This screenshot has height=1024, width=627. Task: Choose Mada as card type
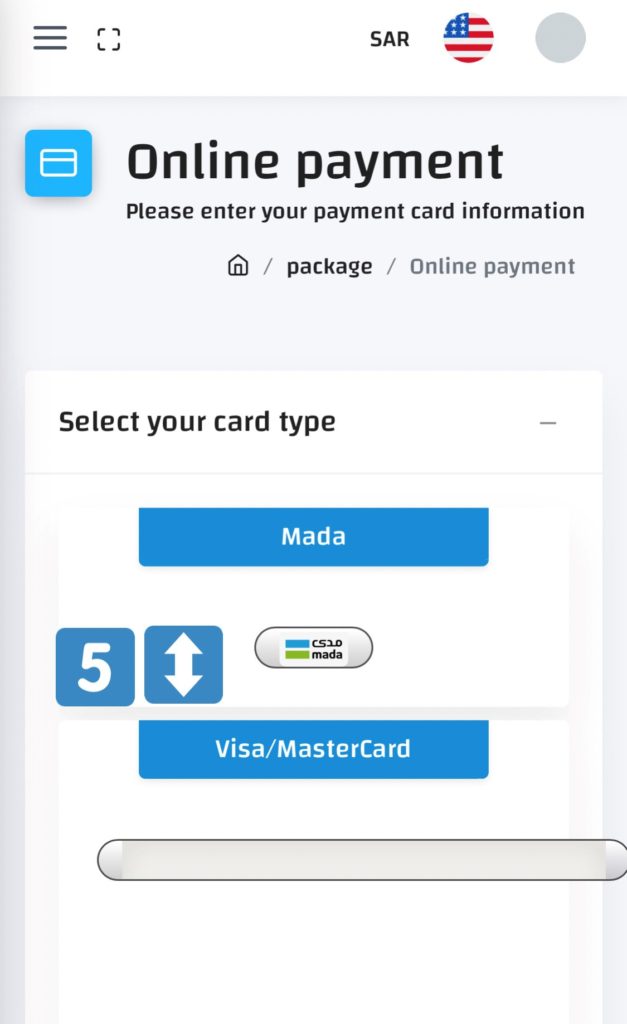(x=313, y=537)
